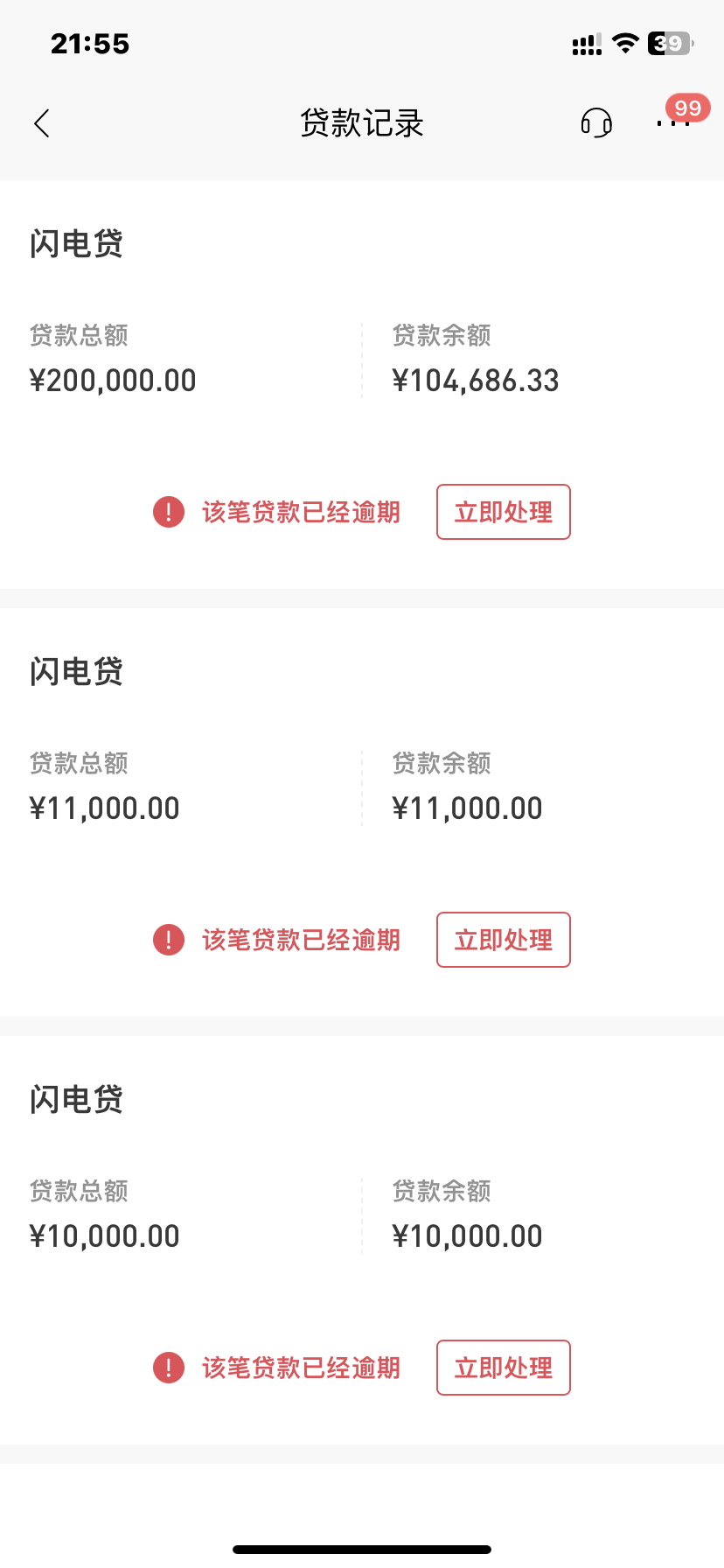Go back from the 贷款记录 page
724x1568 pixels.
click(x=42, y=123)
